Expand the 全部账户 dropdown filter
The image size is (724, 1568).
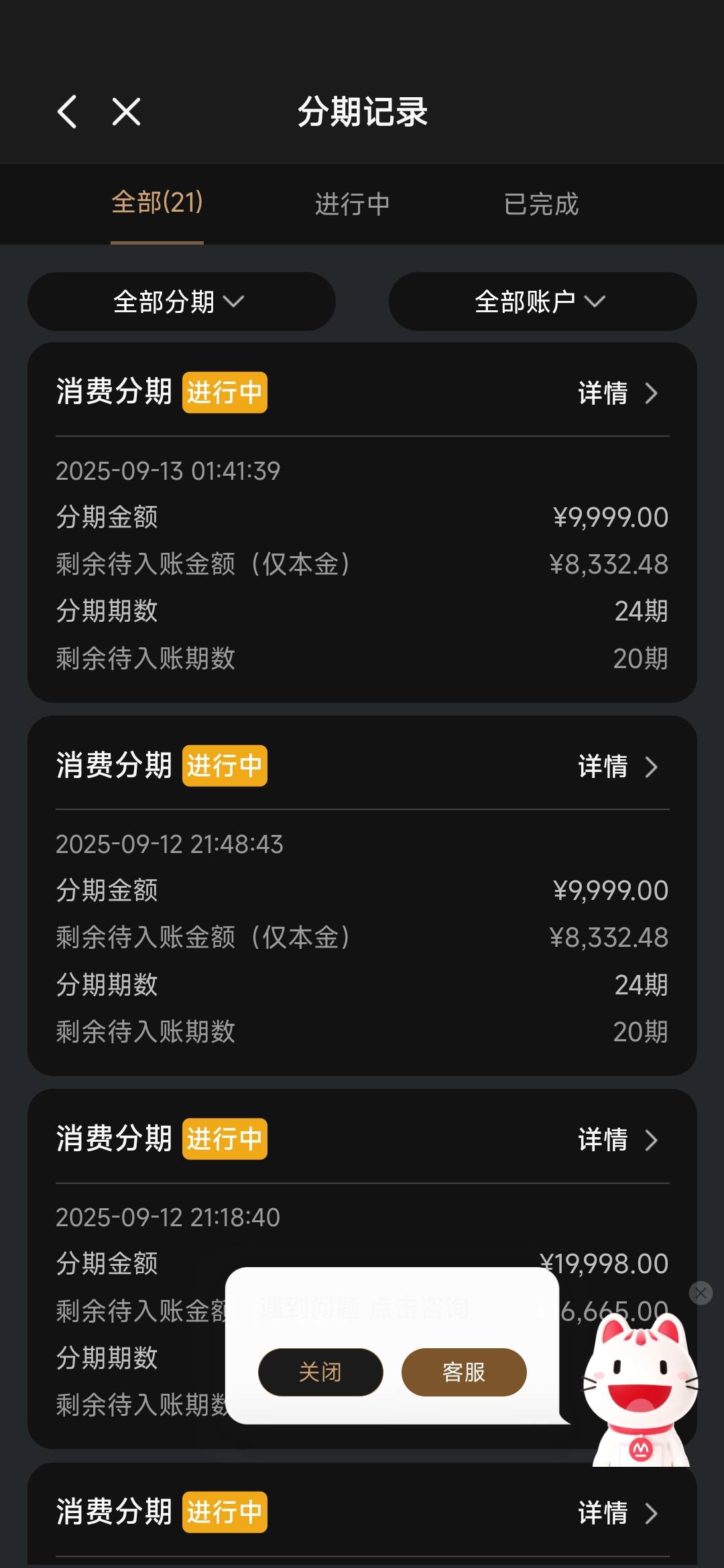[x=542, y=302]
